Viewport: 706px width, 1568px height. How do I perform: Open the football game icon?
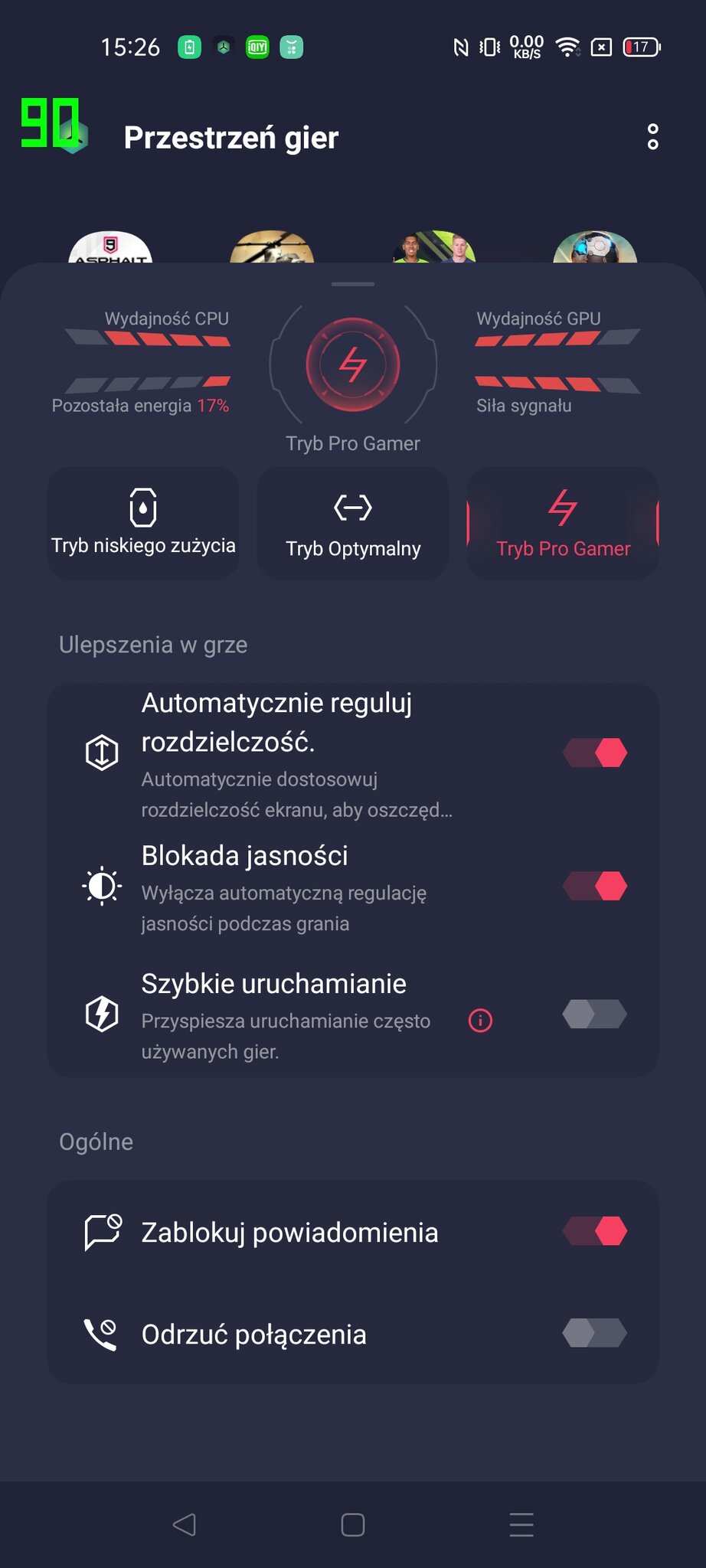434,248
